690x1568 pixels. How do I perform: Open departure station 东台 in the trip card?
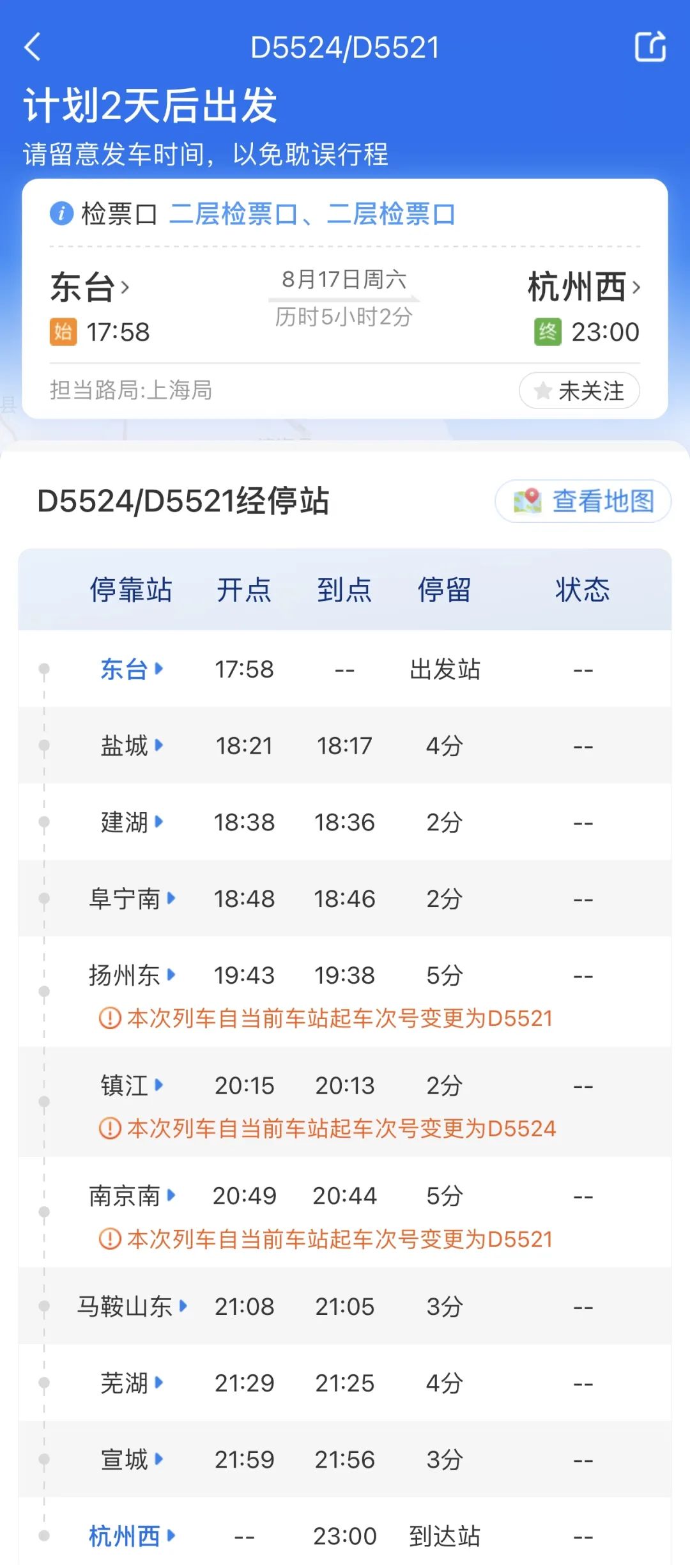tap(90, 287)
